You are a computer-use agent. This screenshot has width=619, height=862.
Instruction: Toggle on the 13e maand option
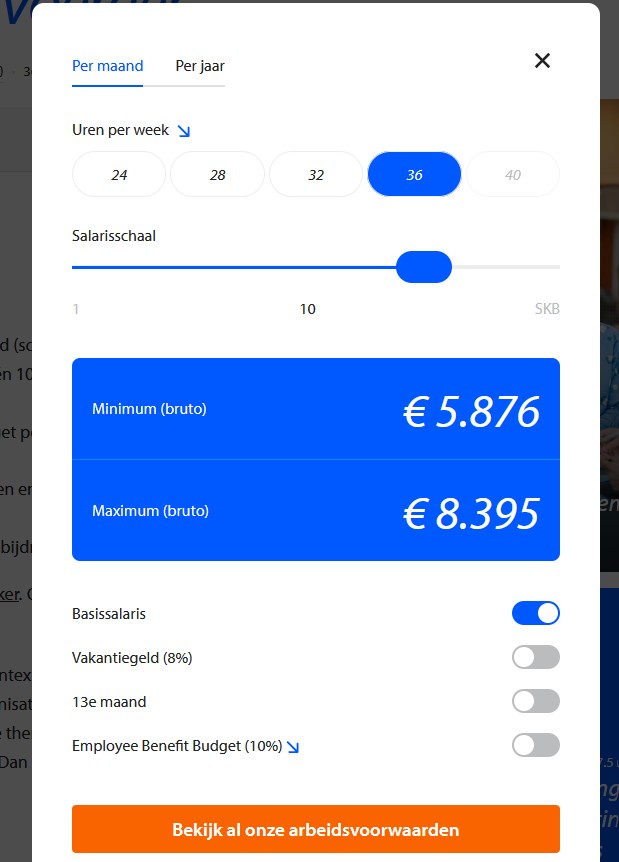pyautogui.click(x=535, y=701)
